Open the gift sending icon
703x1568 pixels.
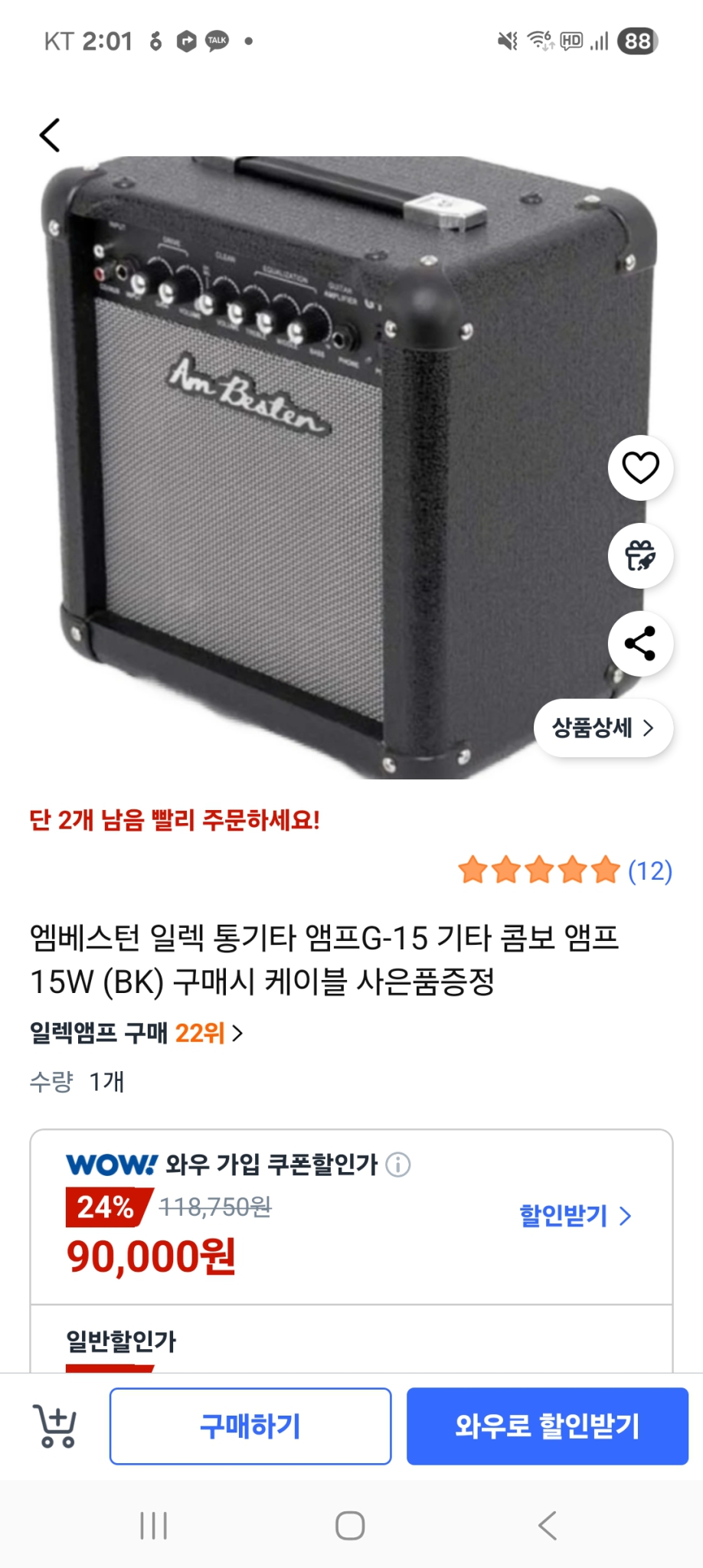point(639,557)
